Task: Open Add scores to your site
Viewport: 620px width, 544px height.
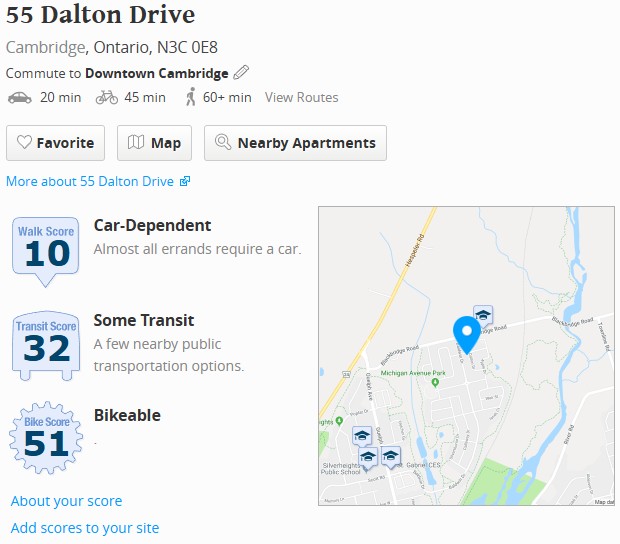Action: [84, 528]
